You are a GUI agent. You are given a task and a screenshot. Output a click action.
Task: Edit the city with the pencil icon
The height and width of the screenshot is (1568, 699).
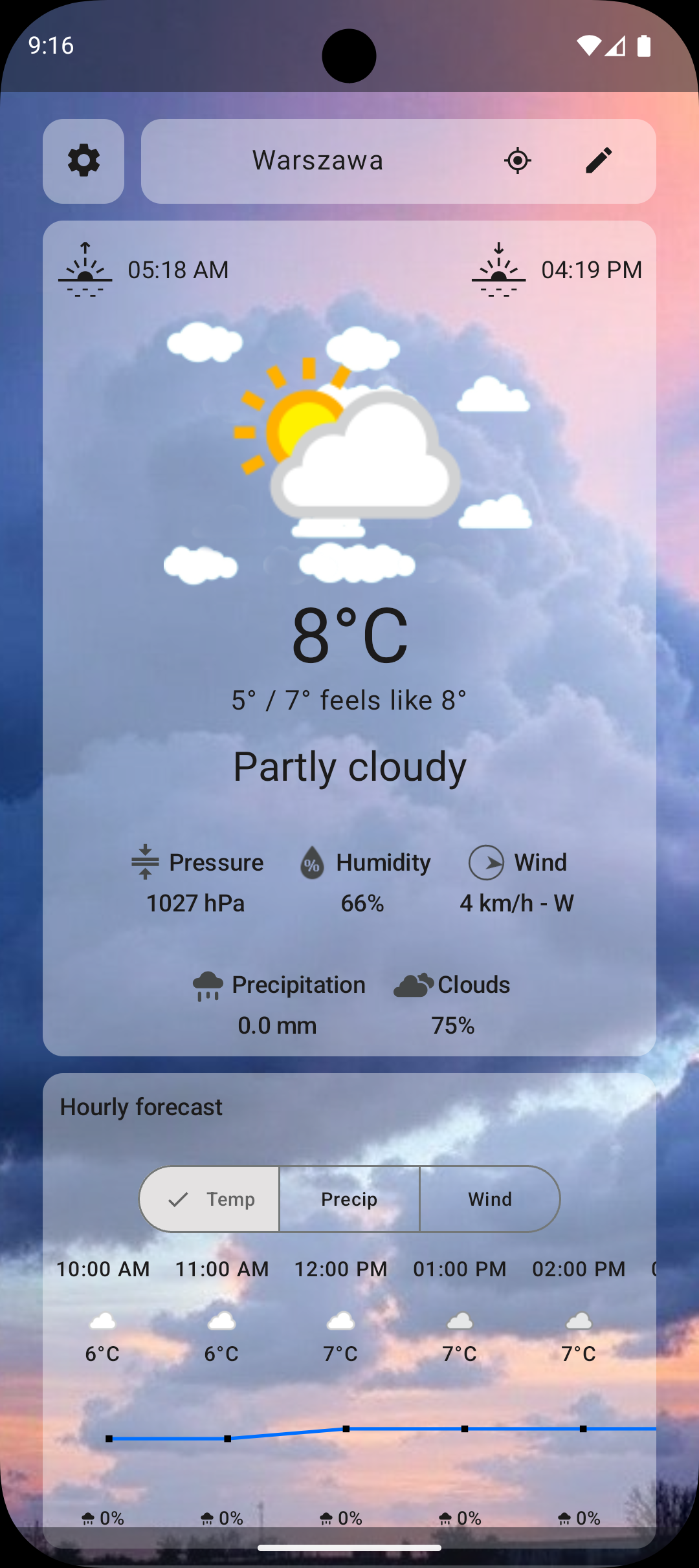[599, 160]
